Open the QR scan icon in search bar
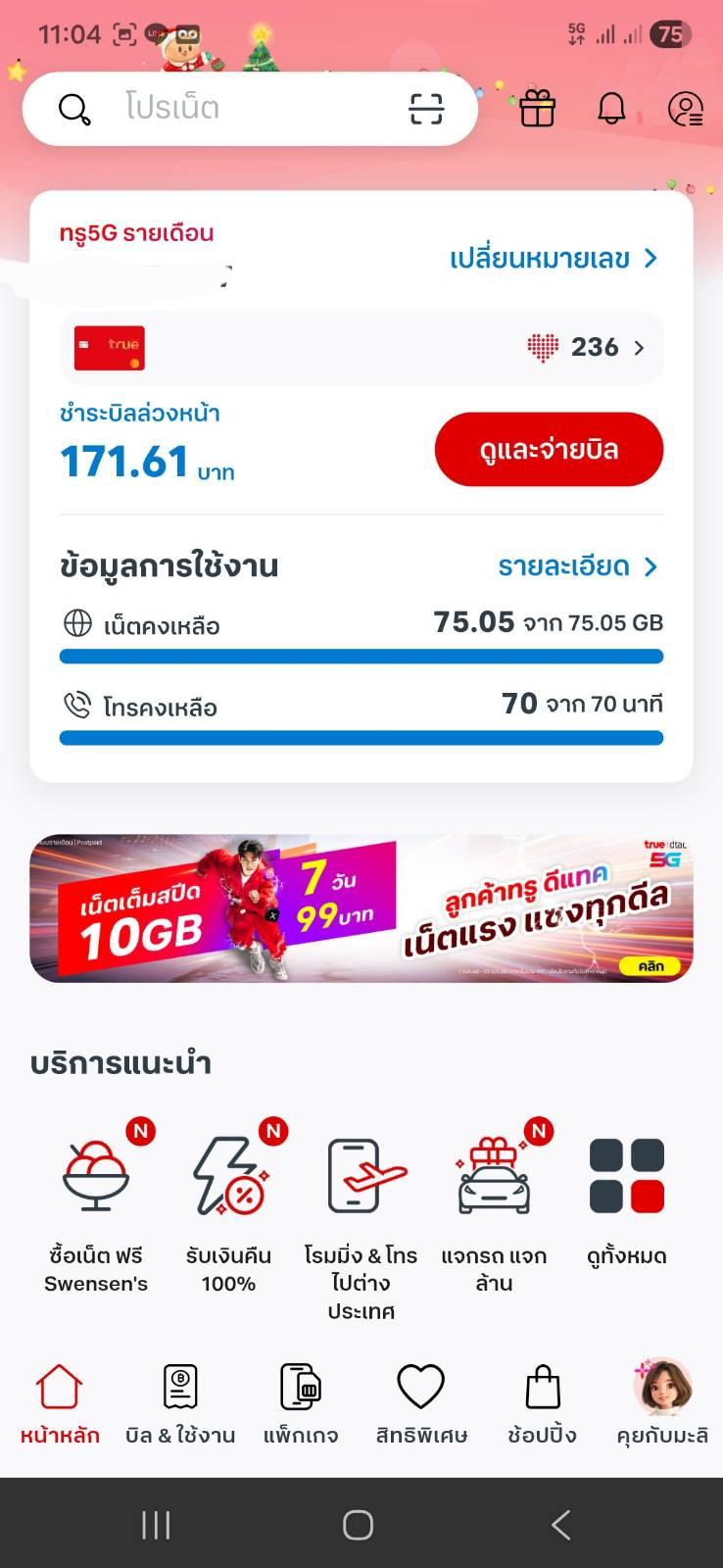This screenshot has height=1568, width=723. 425,109
